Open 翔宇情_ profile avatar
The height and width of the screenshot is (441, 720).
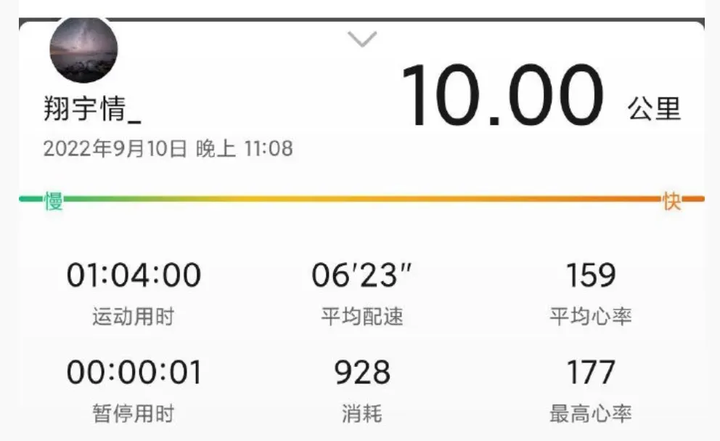(84, 49)
